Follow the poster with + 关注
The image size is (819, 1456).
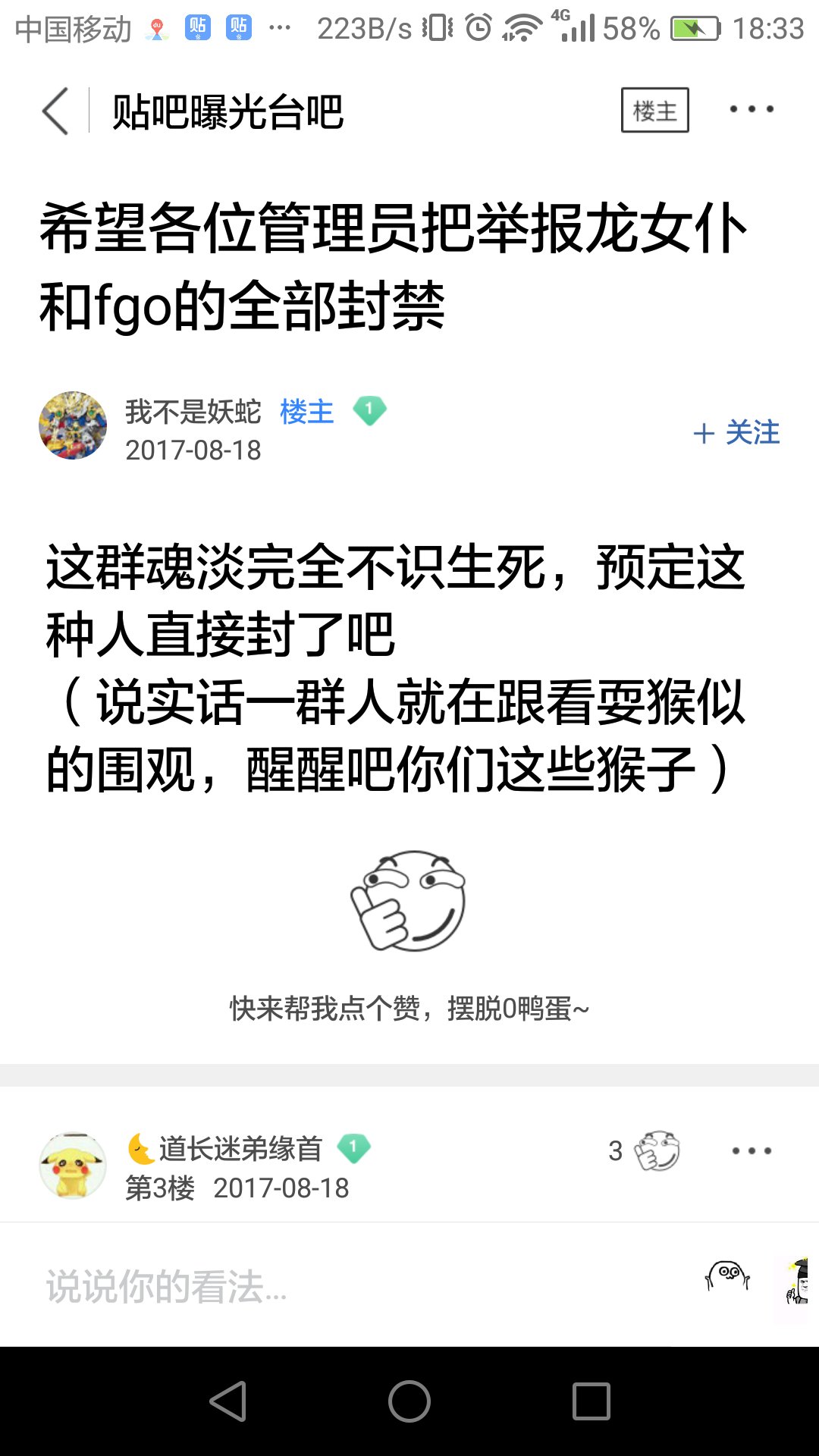[736, 433]
